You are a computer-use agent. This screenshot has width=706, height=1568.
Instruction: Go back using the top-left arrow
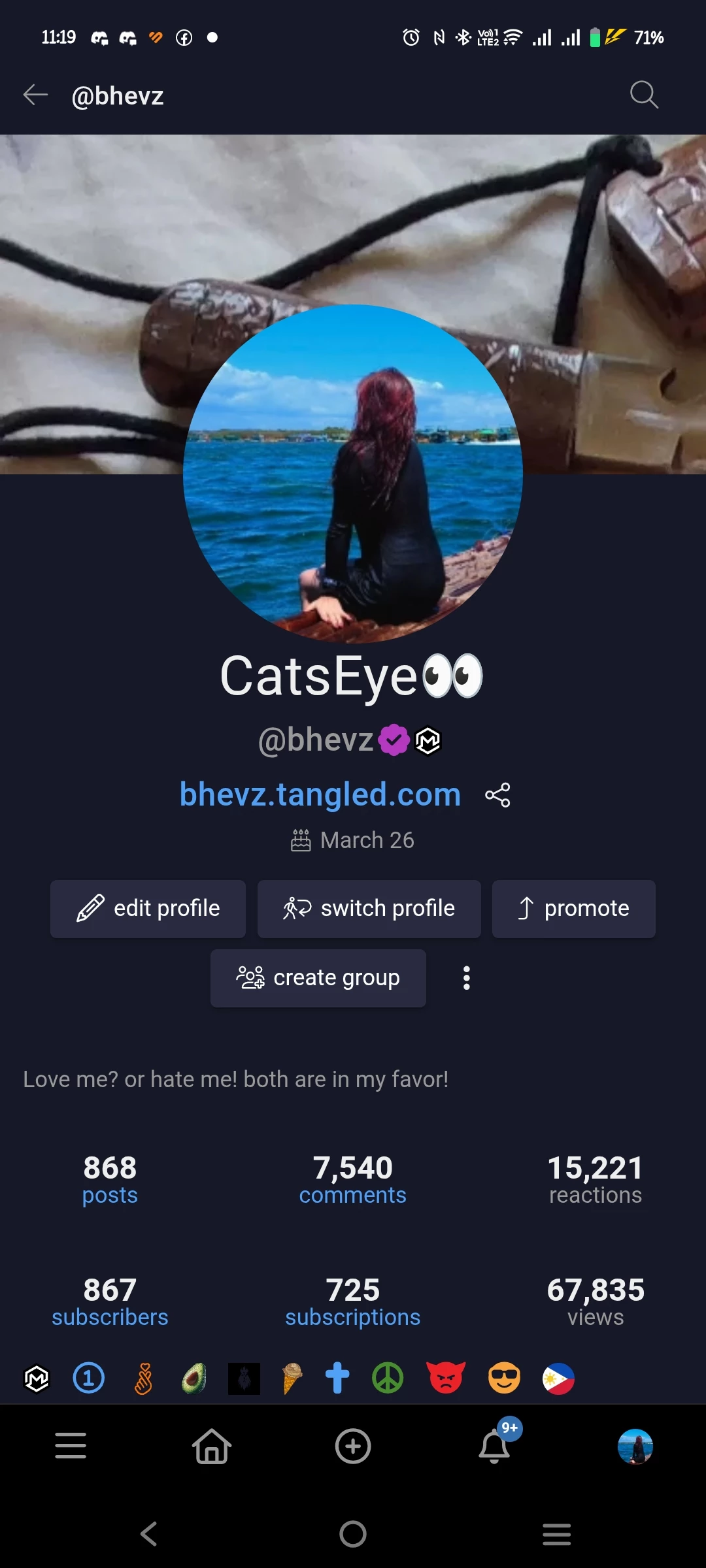click(x=36, y=95)
